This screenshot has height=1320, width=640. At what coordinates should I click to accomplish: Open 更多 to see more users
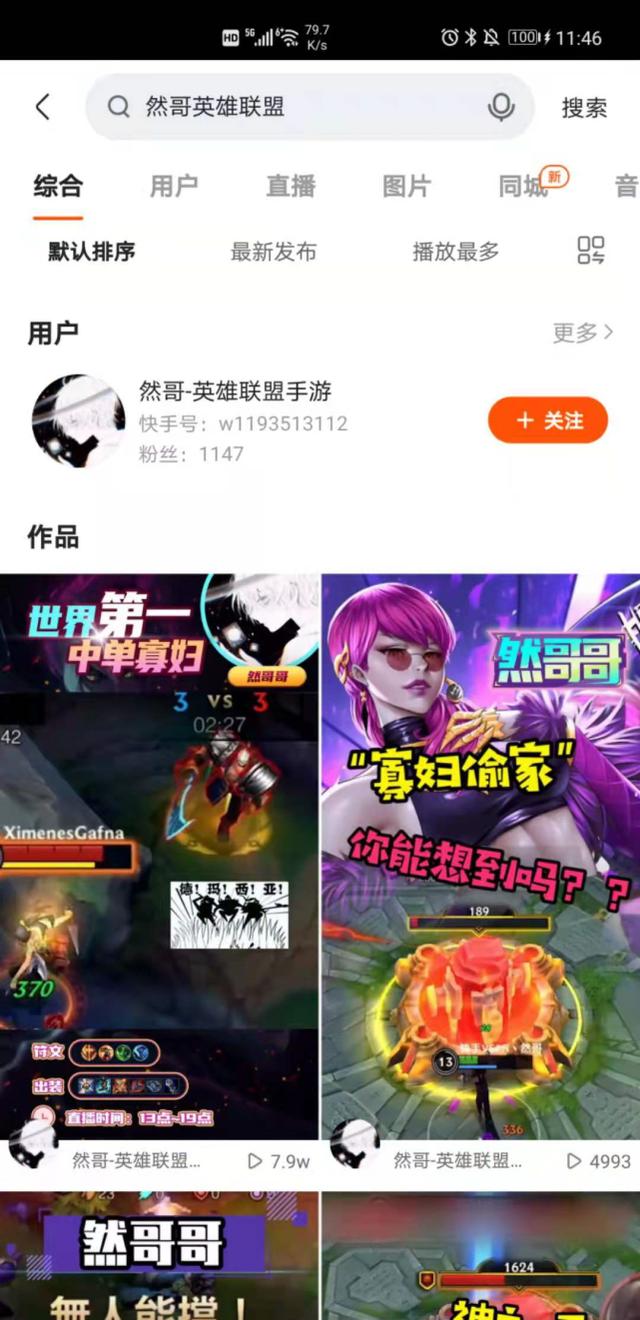(583, 333)
